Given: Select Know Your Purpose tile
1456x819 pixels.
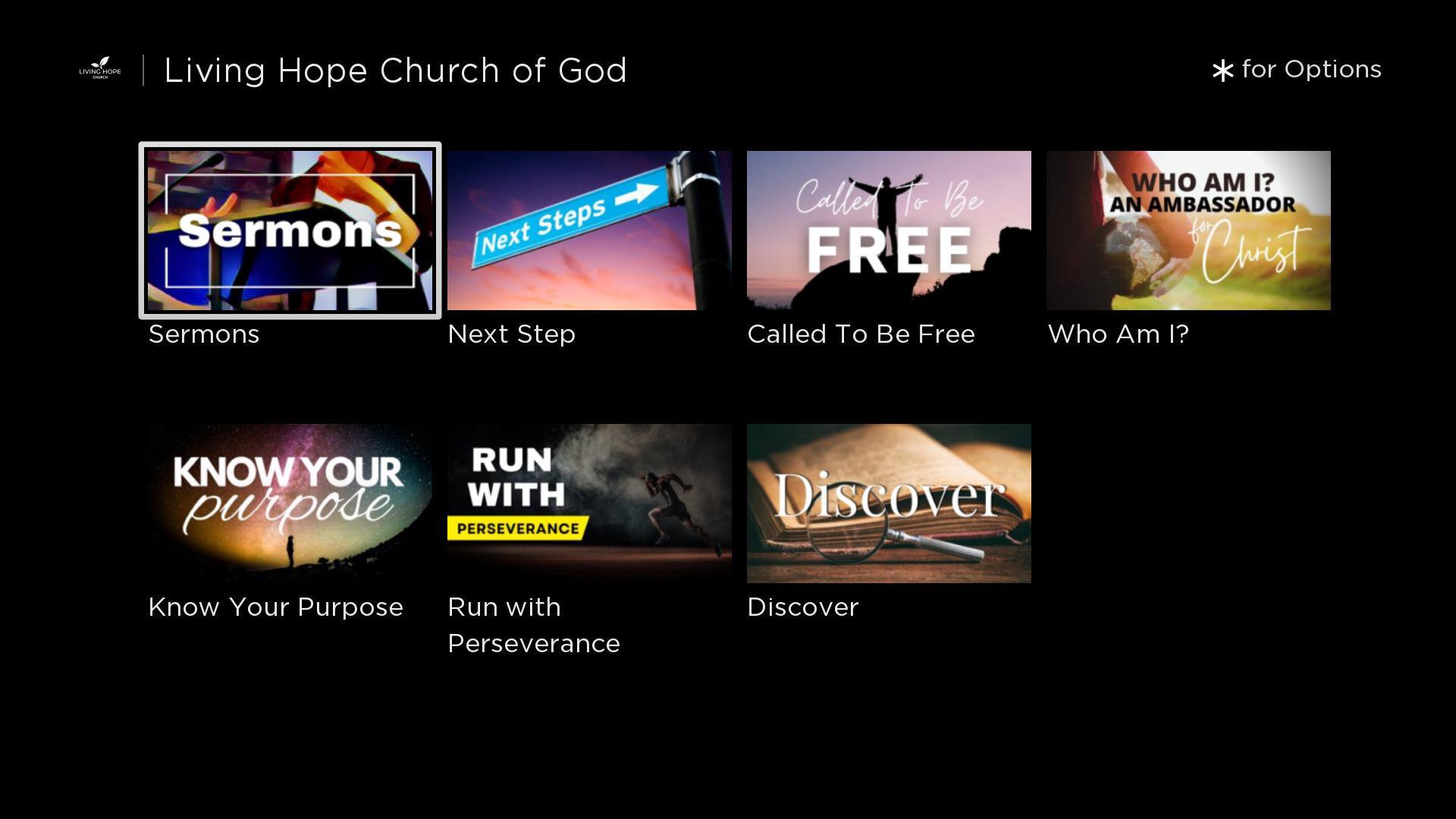Looking at the screenshot, I should (290, 504).
